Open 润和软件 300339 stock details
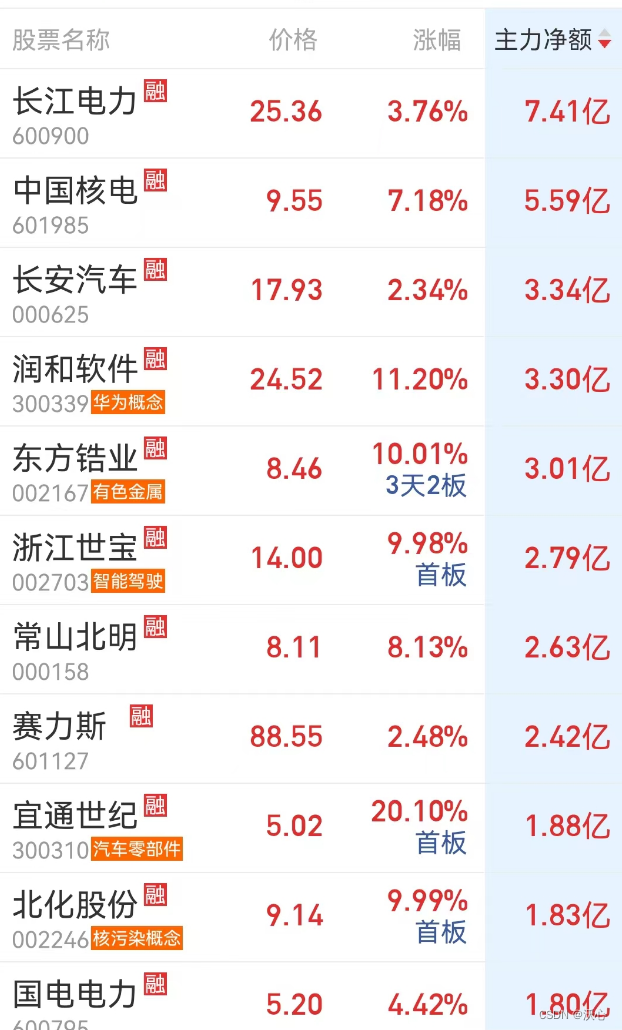 pos(75,369)
